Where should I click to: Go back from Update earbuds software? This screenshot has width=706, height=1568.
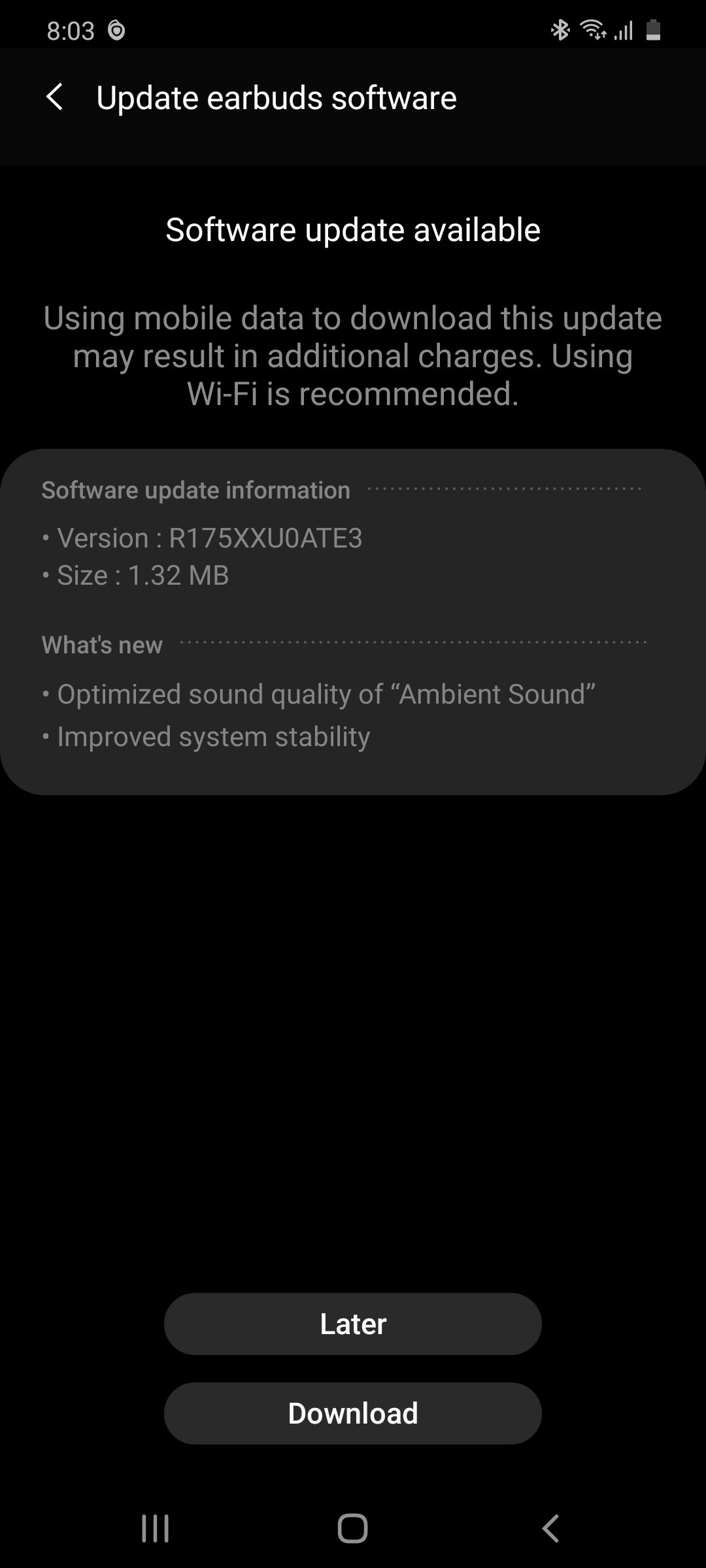pyautogui.click(x=55, y=97)
